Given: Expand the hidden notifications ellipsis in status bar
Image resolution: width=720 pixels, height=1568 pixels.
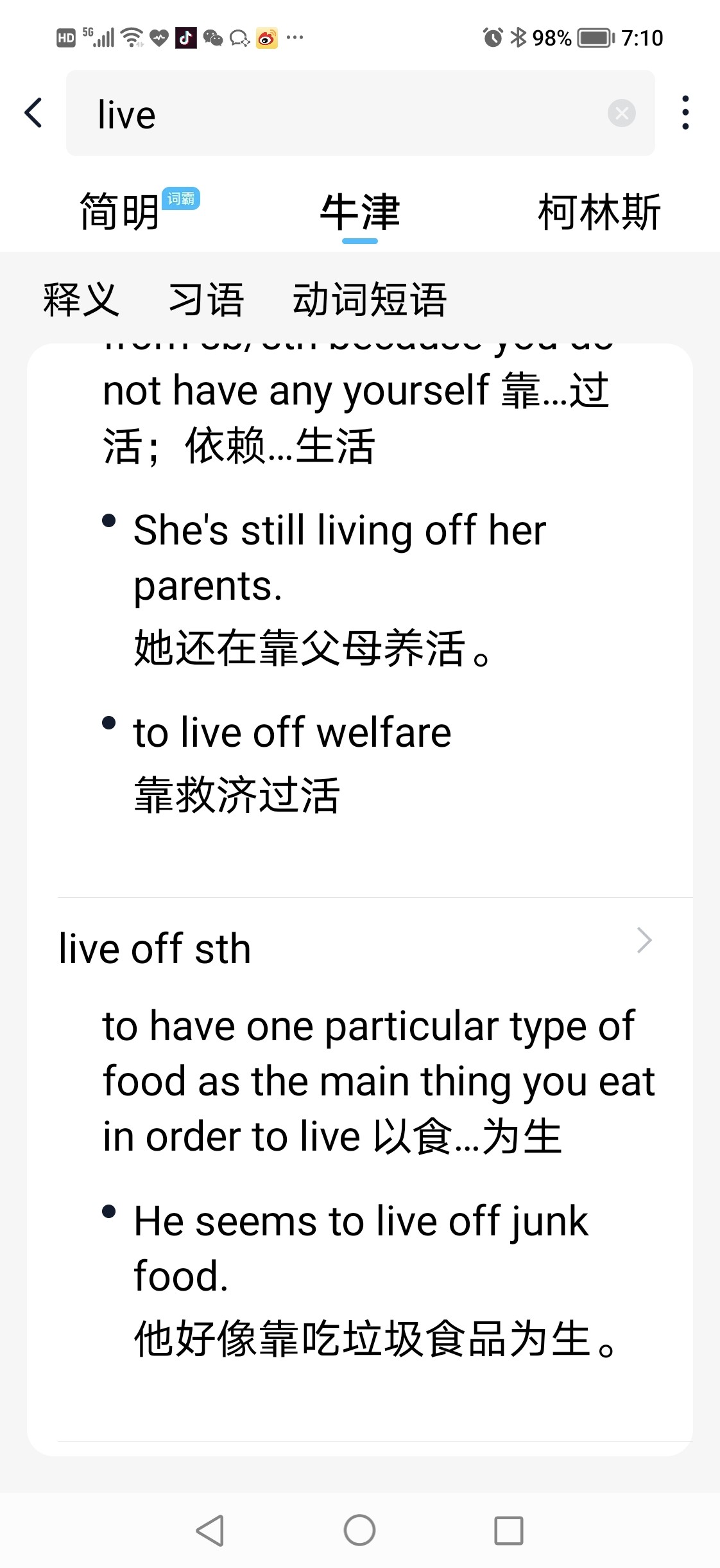Looking at the screenshot, I should tap(294, 37).
